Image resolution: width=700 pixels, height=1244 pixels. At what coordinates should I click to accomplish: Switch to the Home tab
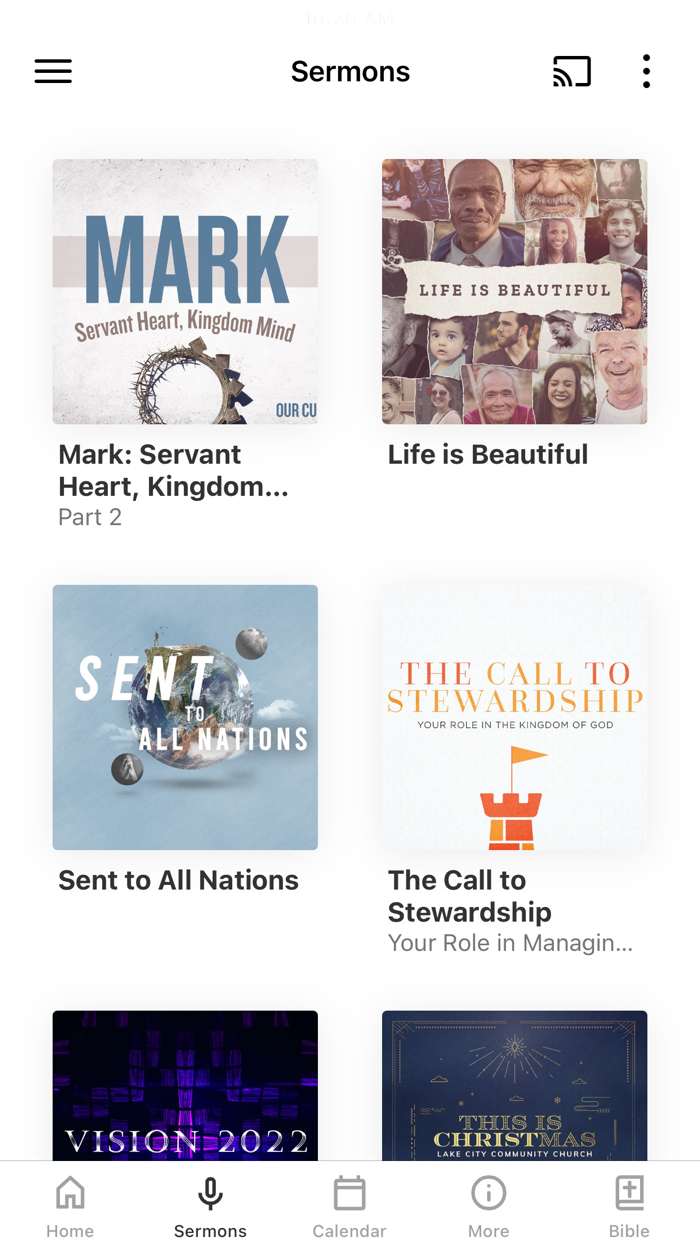70,1205
